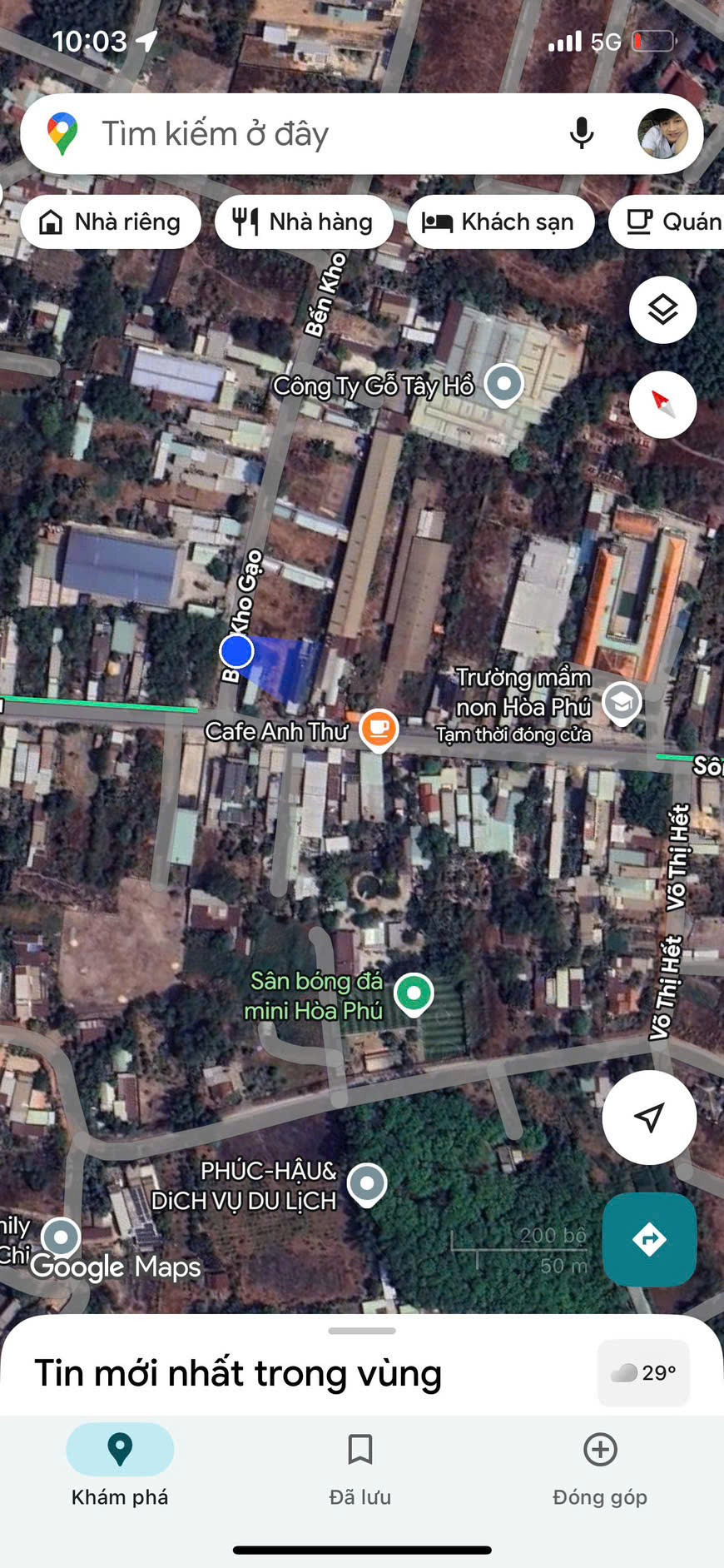Screen dimensions: 724x1568
Task: Open the "Tìm kiếm ở đây" search box
Action: (316, 134)
